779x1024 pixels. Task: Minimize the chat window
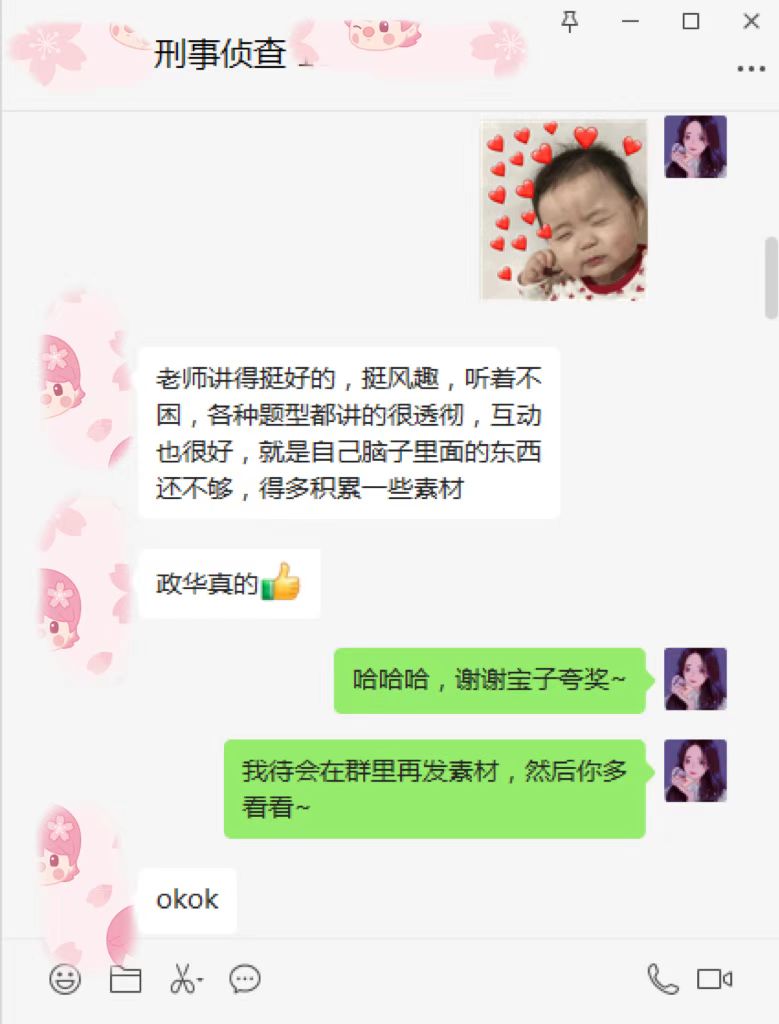pos(630,21)
